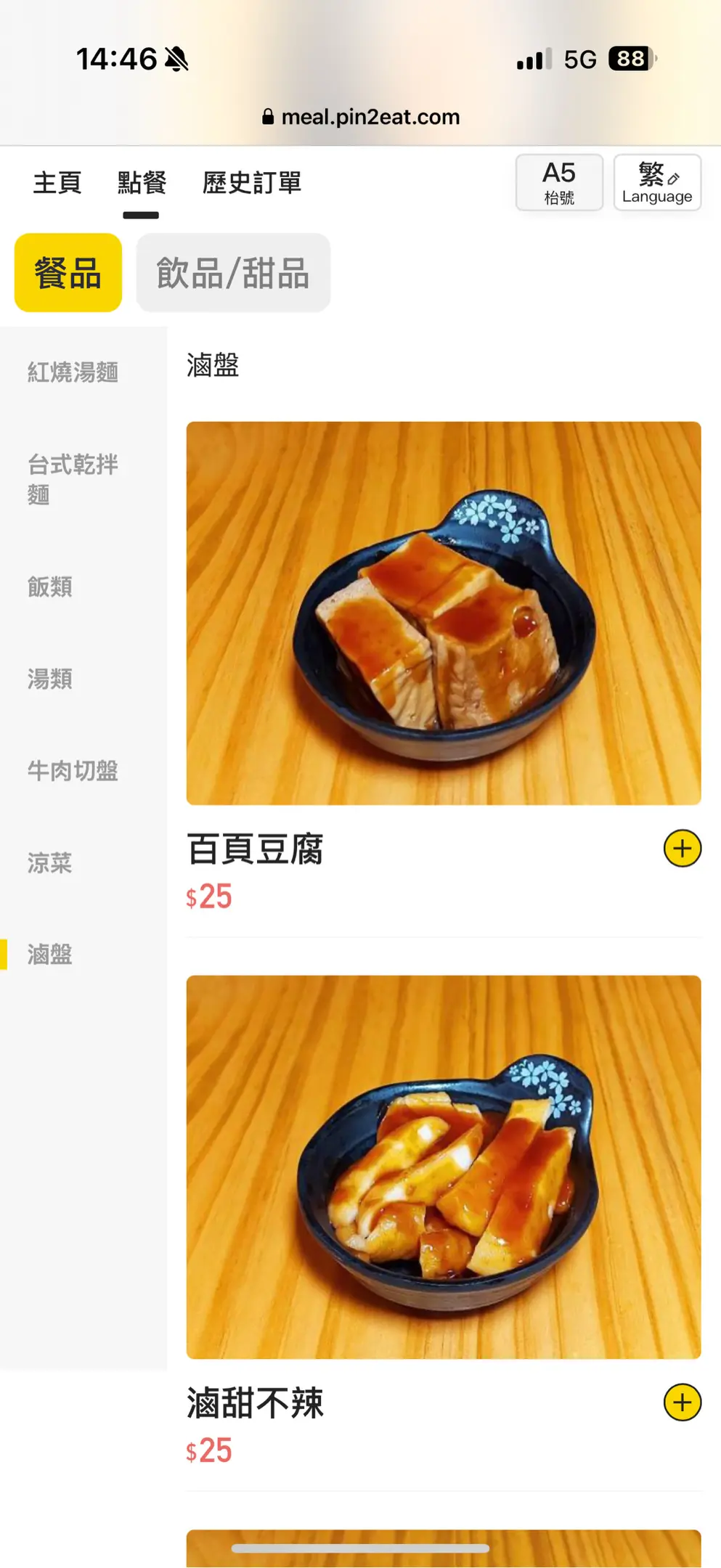The height and width of the screenshot is (1568, 721).
Task: Change the language with the 繁 Language button
Action: point(657,183)
